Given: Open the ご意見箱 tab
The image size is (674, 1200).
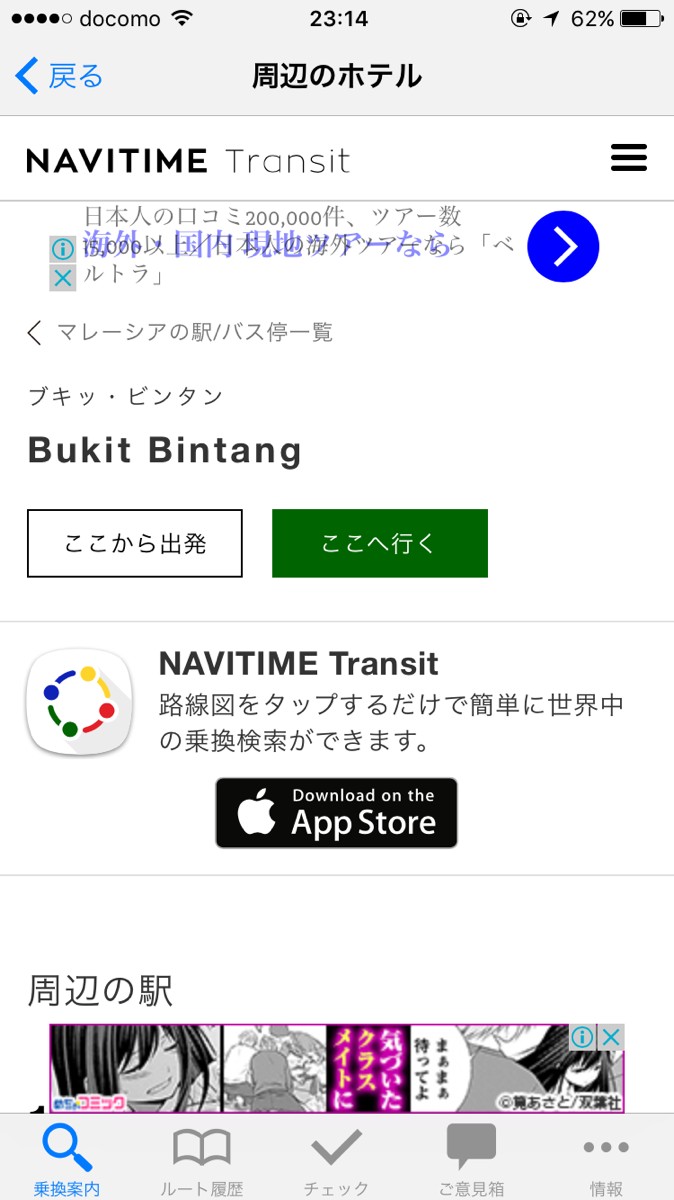Looking at the screenshot, I should (x=471, y=1158).
